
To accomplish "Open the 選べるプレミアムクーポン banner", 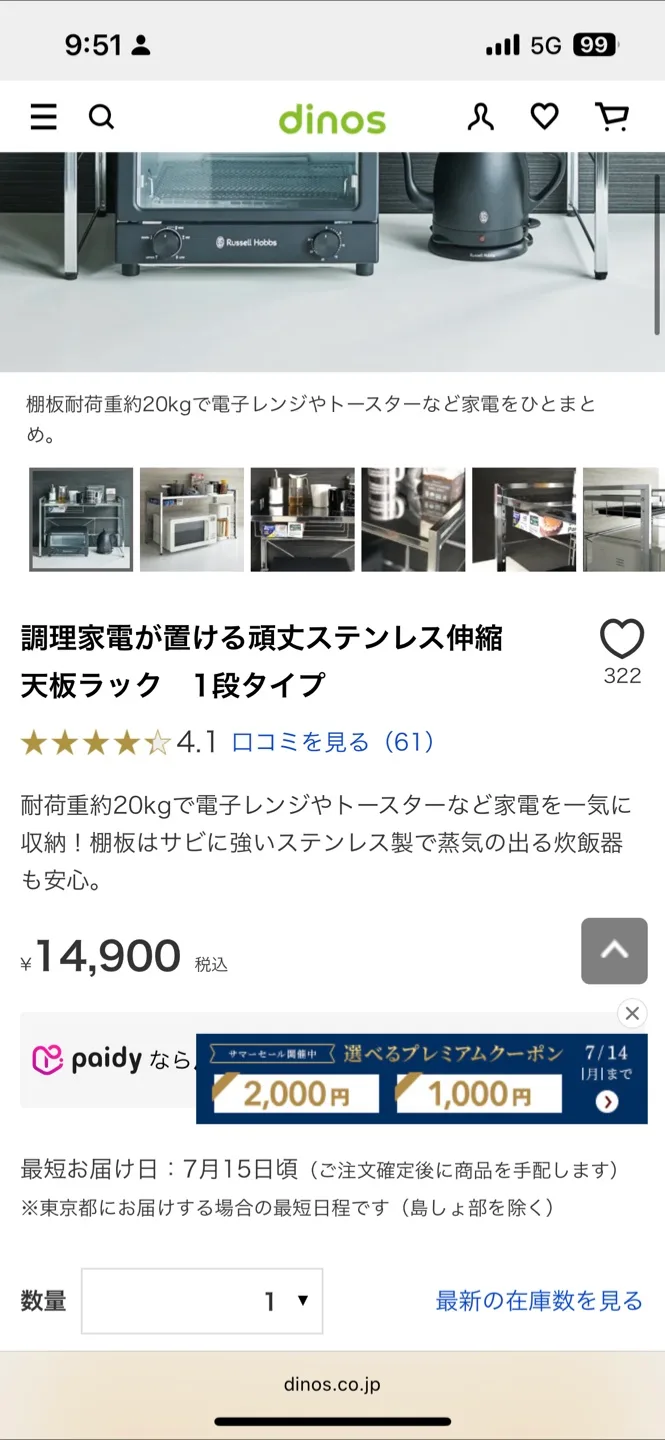I will (x=421, y=1079).
